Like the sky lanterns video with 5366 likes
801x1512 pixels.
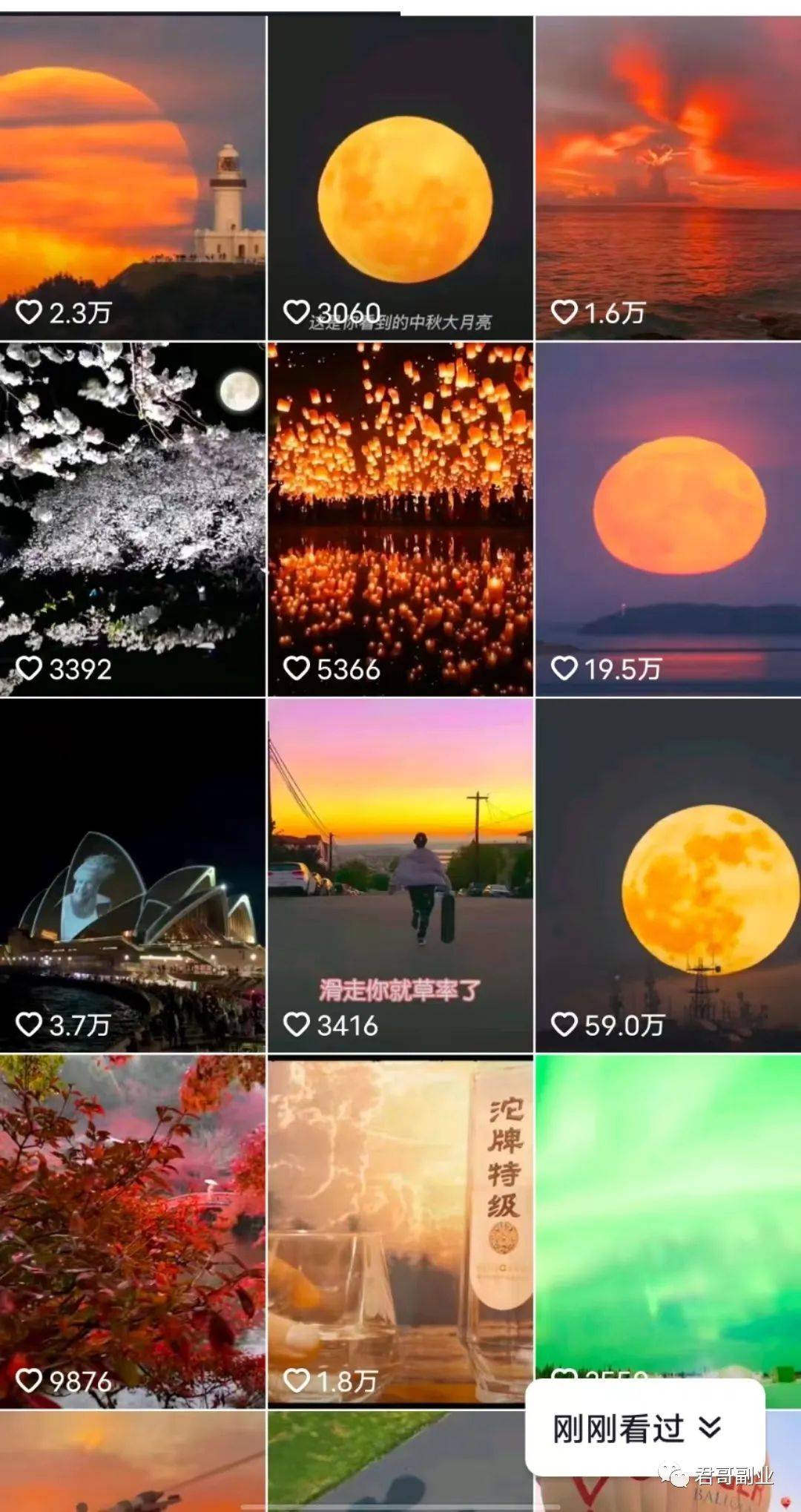[297, 668]
